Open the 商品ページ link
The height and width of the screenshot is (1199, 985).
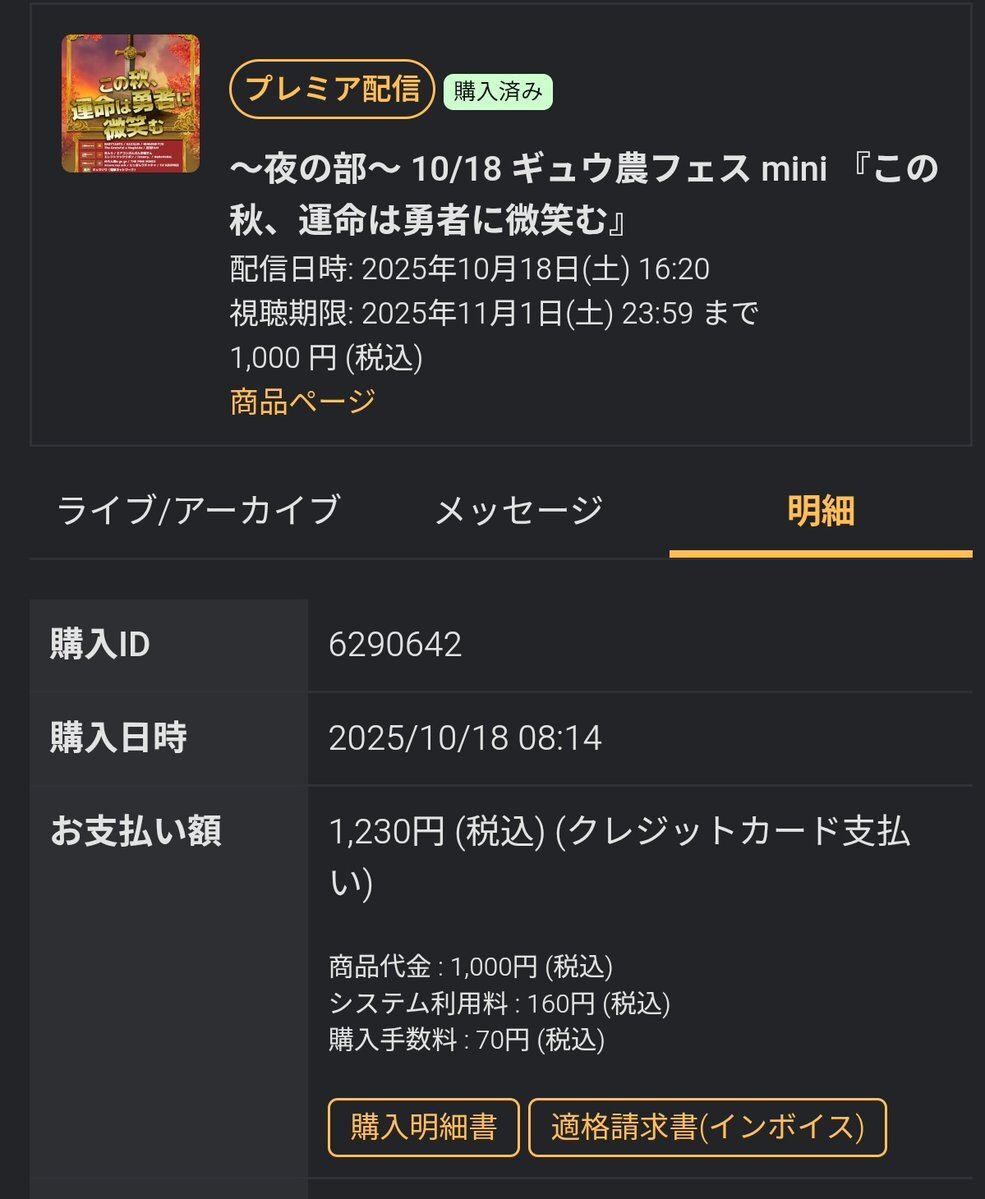pos(302,402)
